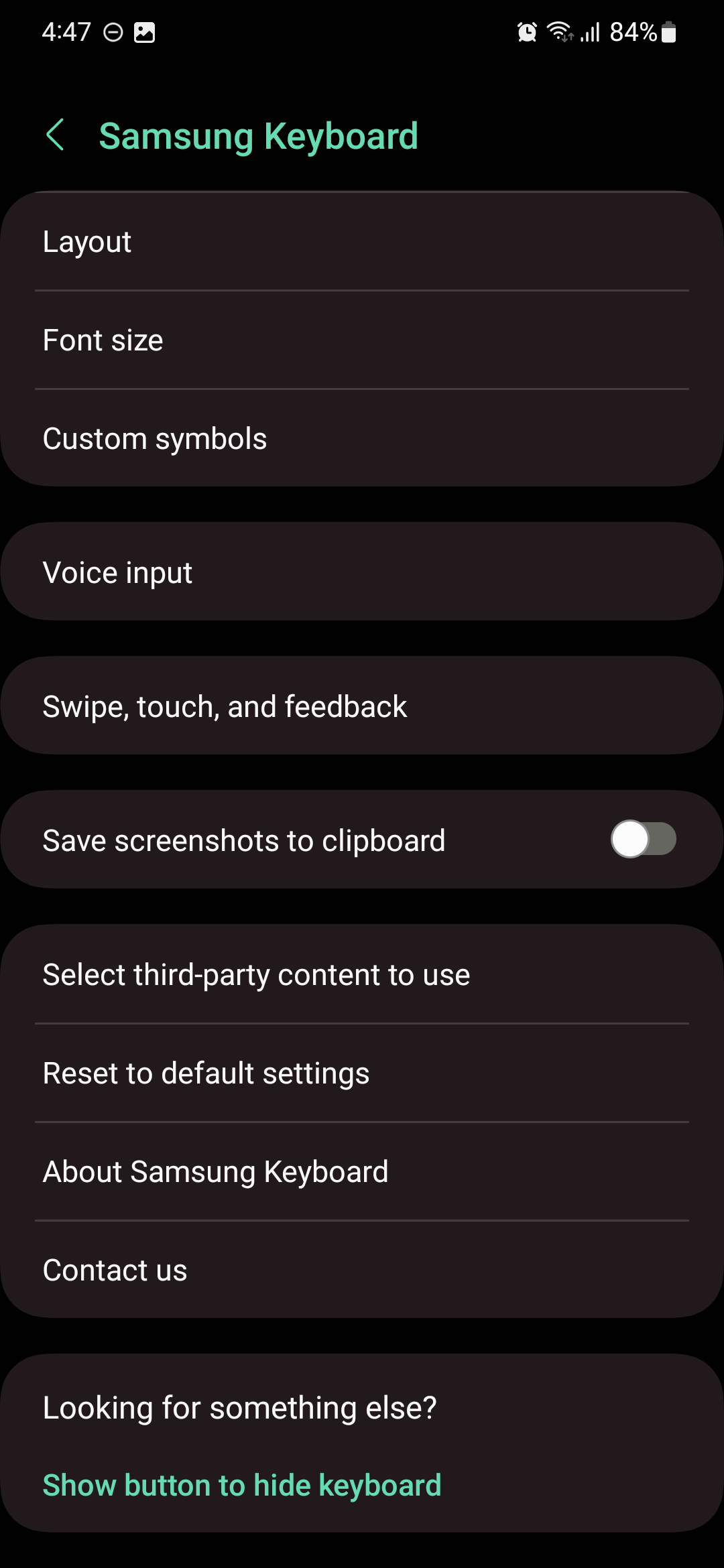The height and width of the screenshot is (1568, 724).
Task: Enable Save screenshots to clipboard switch
Action: click(642, 840)
